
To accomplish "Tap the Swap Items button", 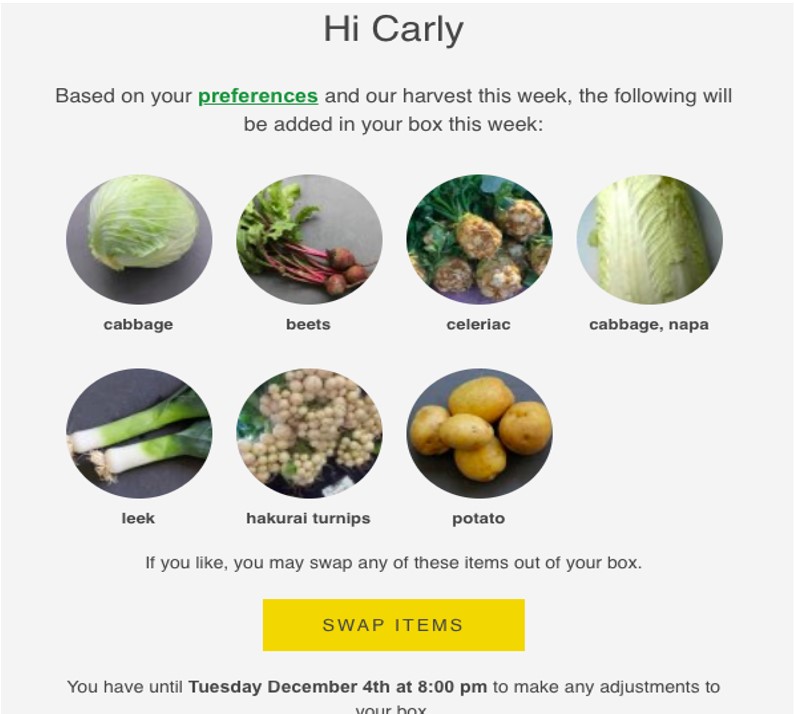I will coord(393,625).
